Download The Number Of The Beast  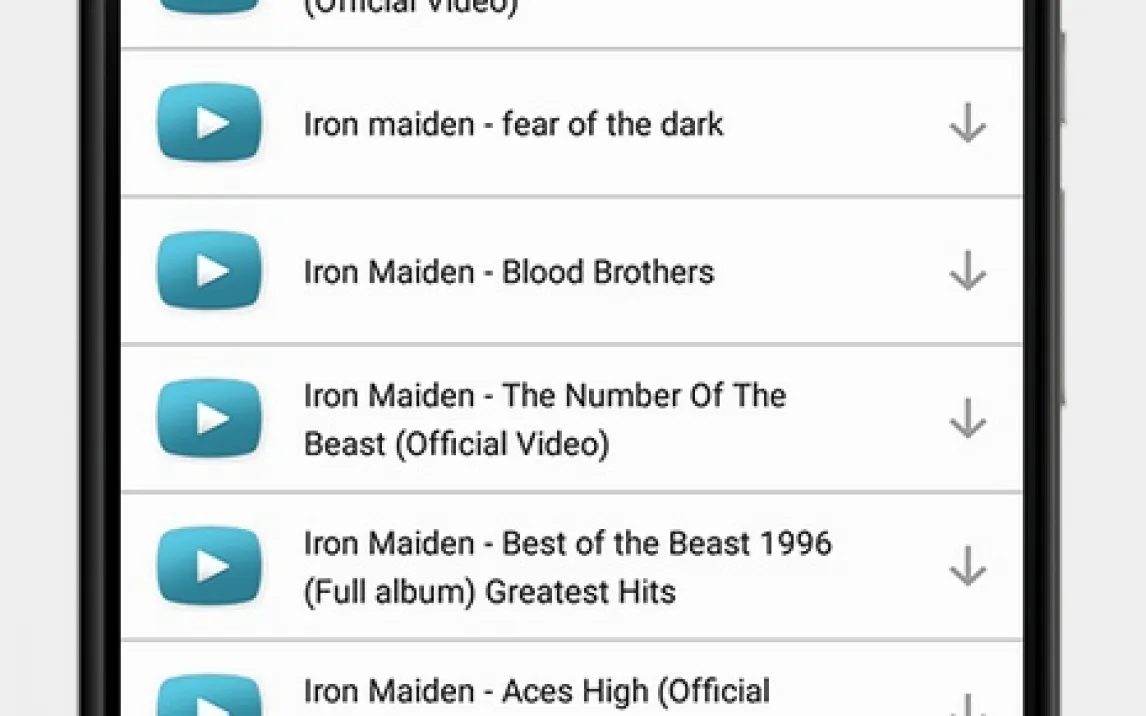click(967, 419)
